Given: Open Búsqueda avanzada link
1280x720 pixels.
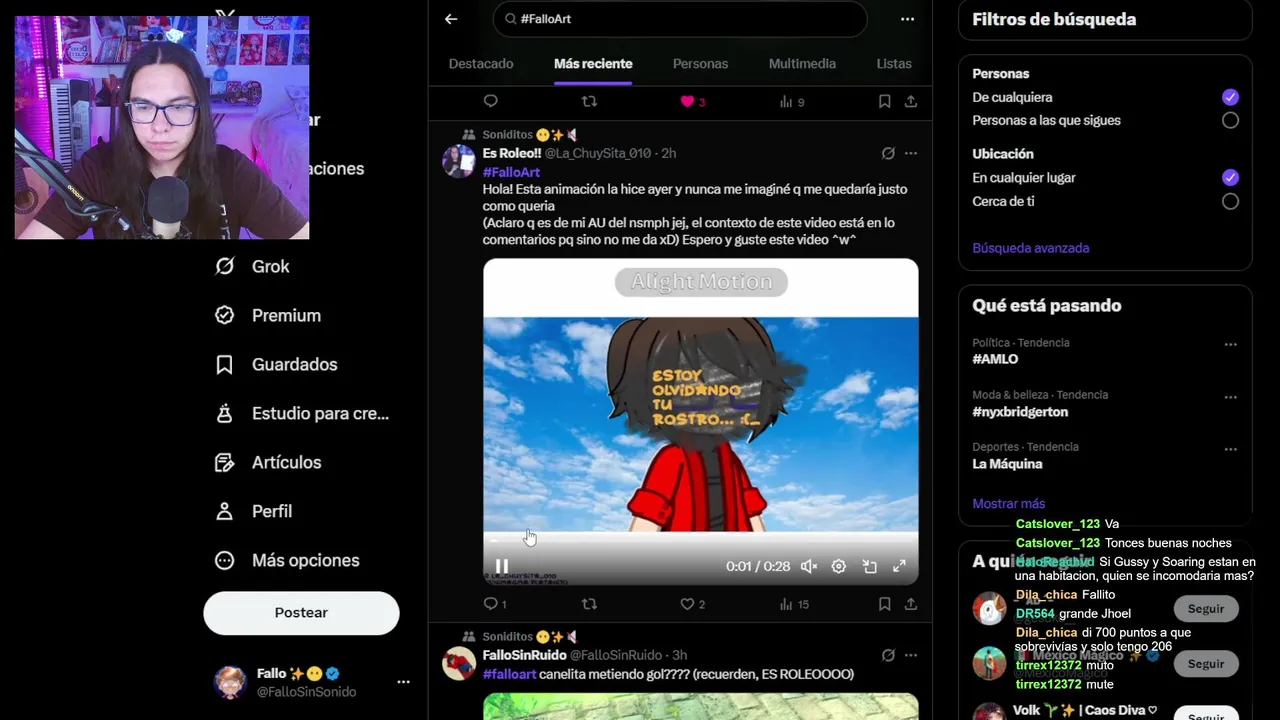Looking at the screenshot, I should 1031,248.
